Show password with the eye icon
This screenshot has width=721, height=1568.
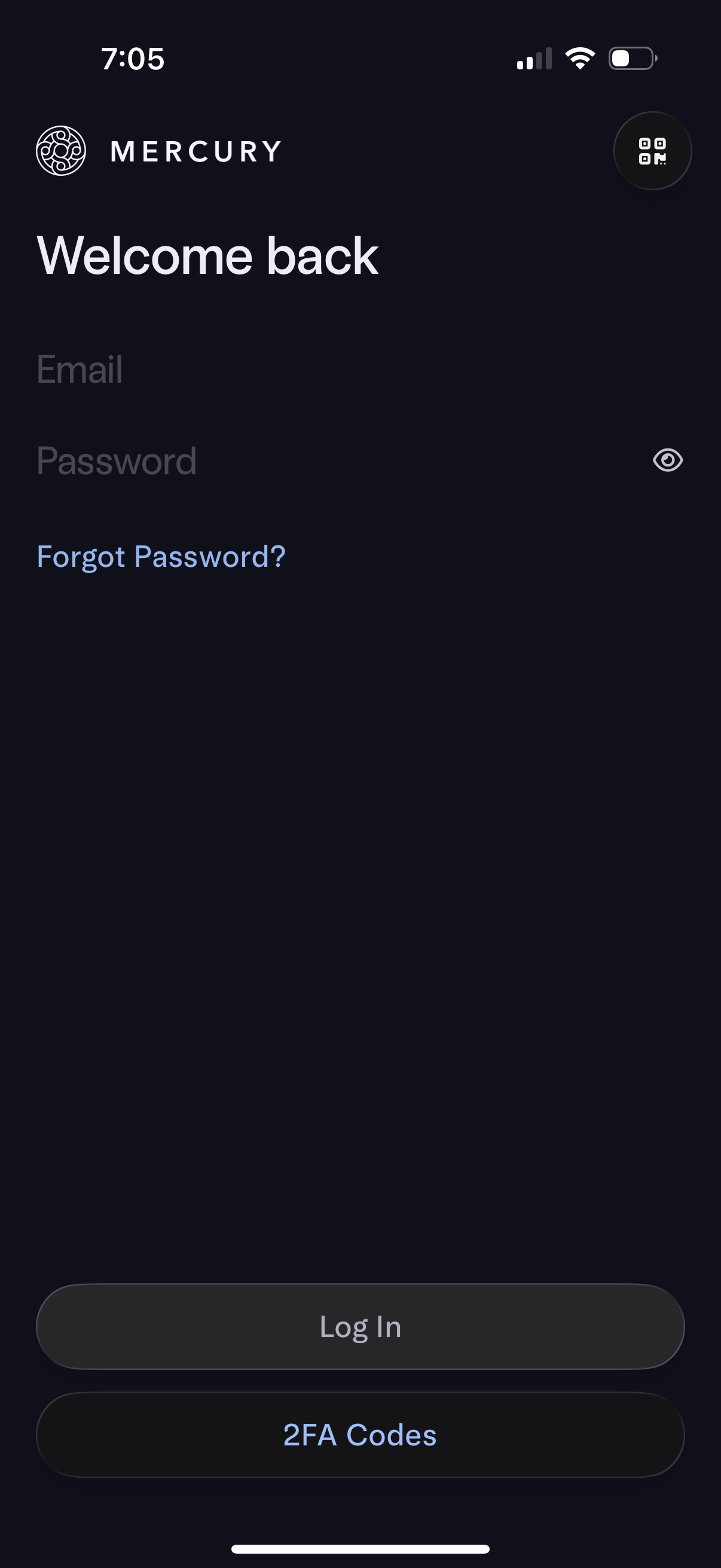[667, 460]
